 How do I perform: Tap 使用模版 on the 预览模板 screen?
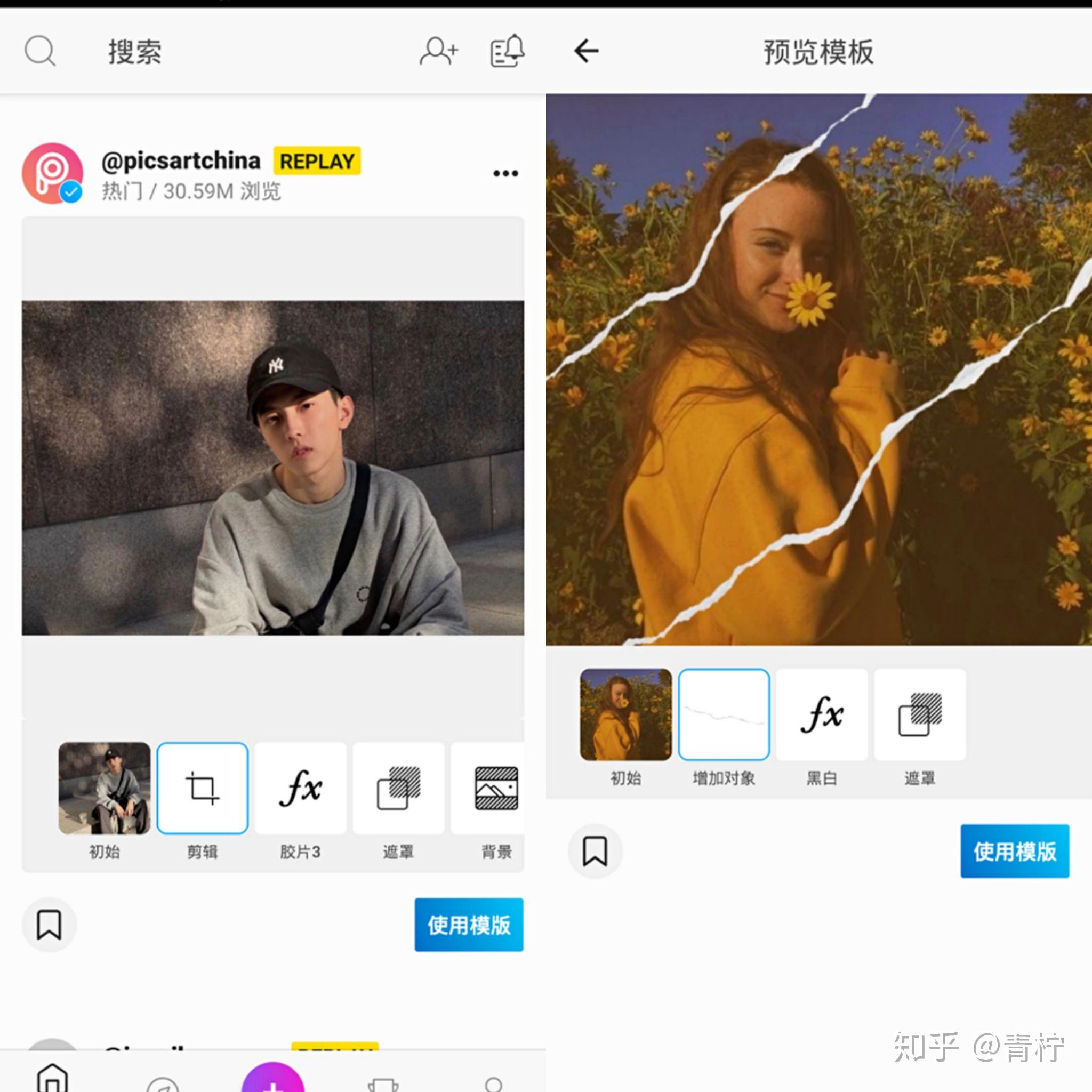[x=1014, y=850]
